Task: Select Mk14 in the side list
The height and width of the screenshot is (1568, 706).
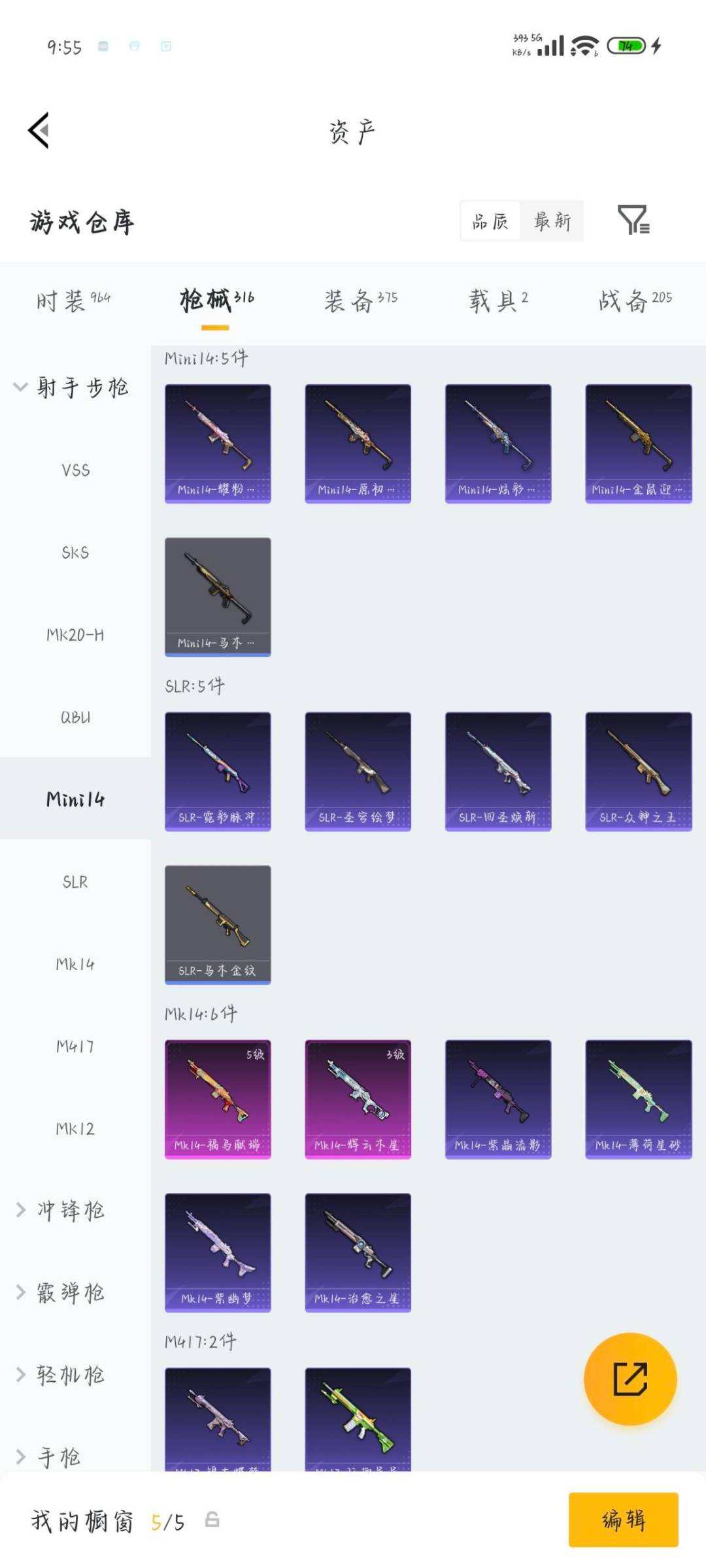Action: click(x=75, y=964)
